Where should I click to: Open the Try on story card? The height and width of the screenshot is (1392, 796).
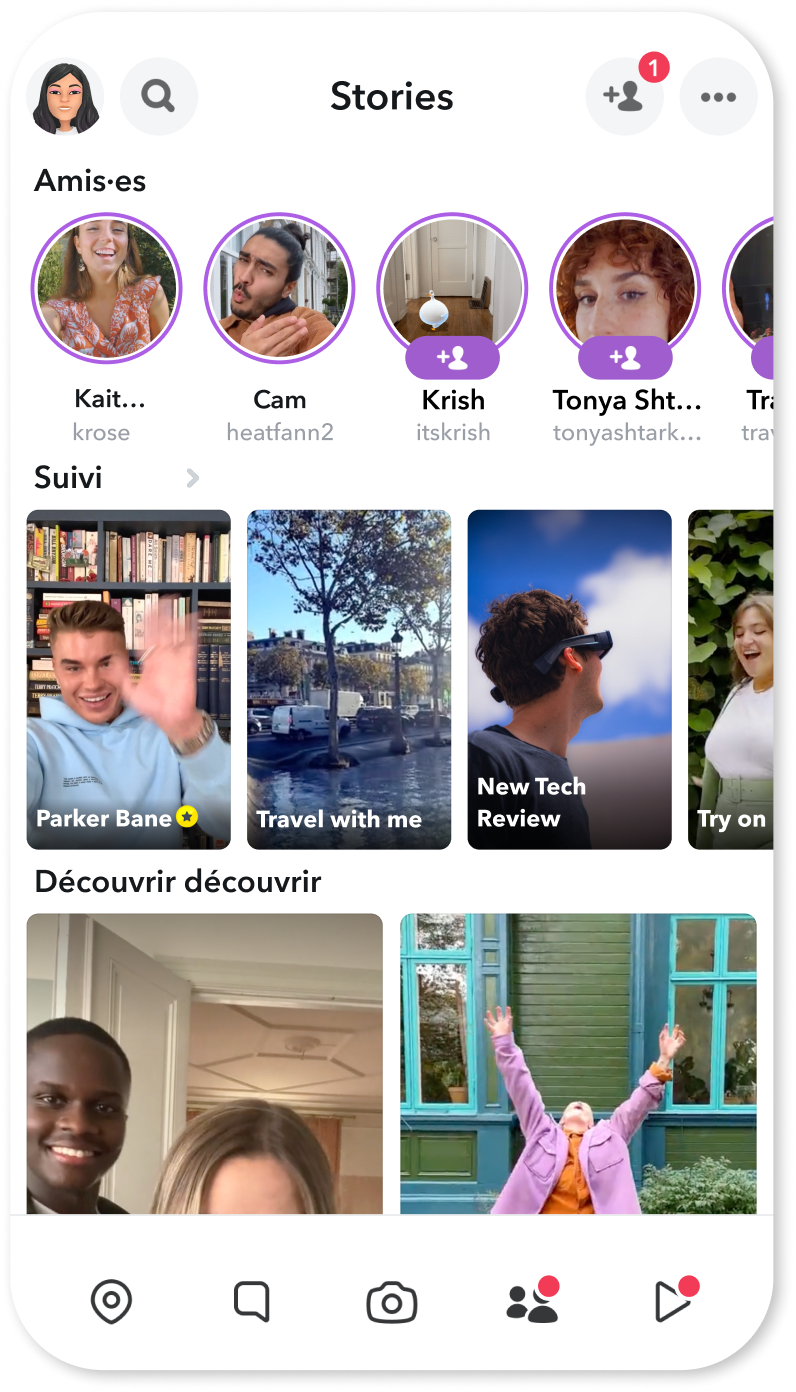point(731,679)
